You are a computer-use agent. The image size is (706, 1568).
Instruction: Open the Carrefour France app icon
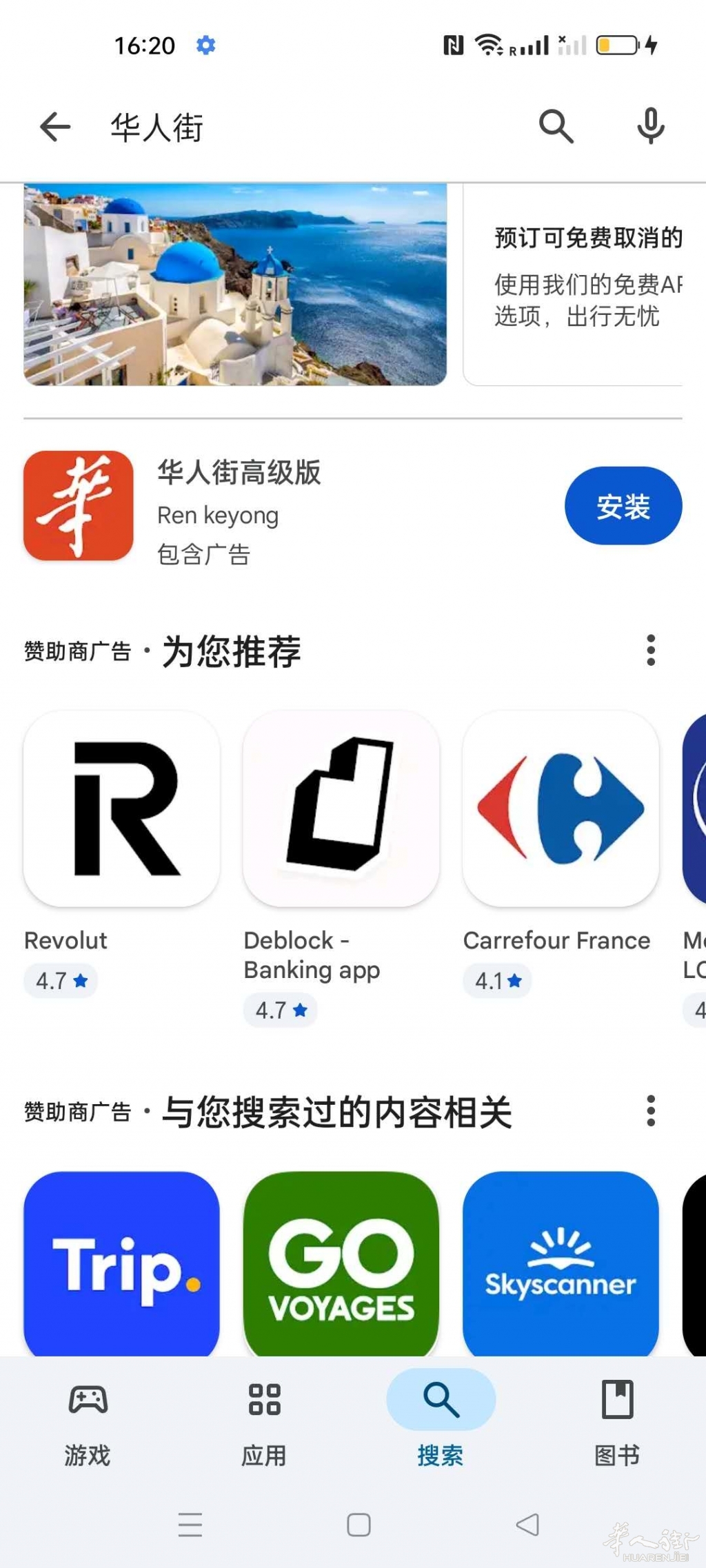pyautogui.click(x=560, y=811)
